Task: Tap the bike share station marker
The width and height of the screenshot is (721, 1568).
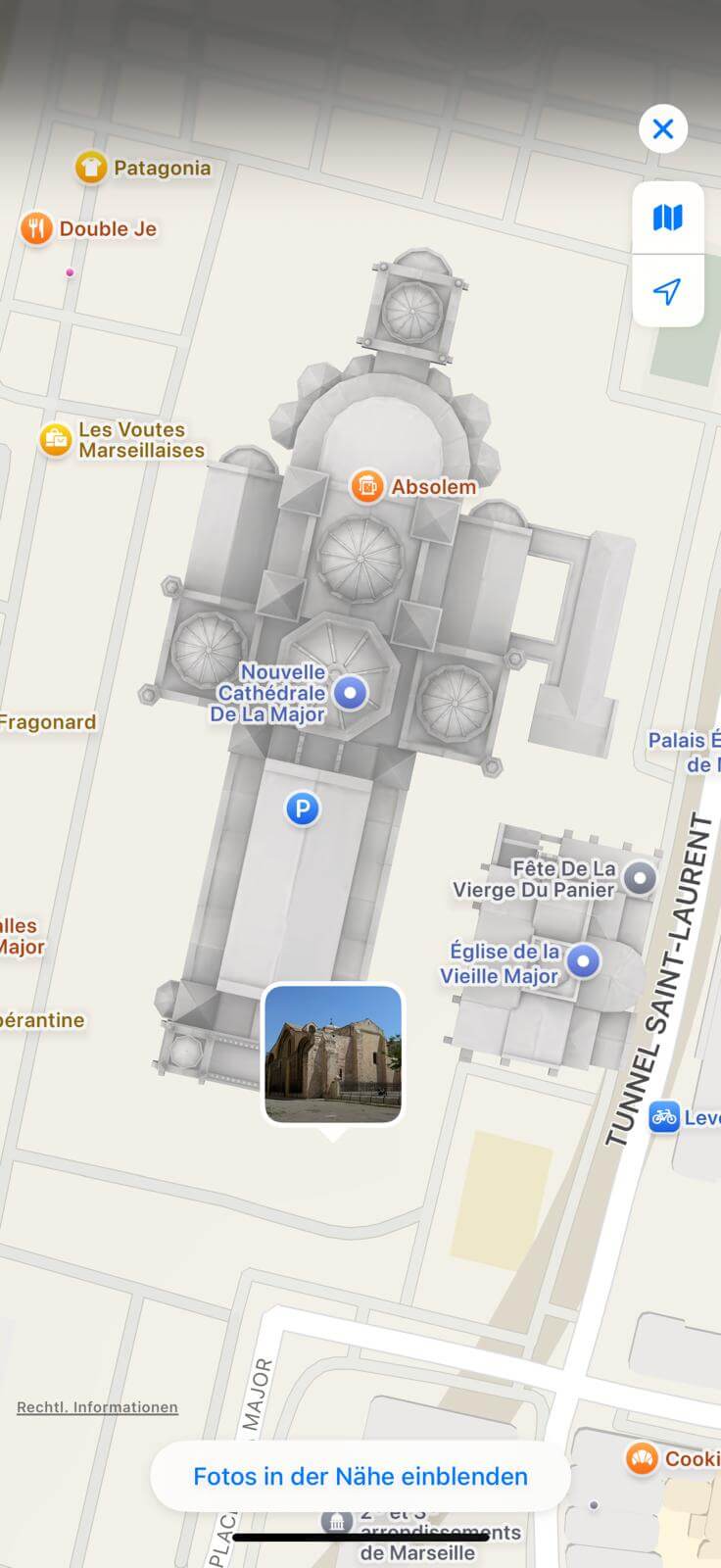Action: (664, 1116)
